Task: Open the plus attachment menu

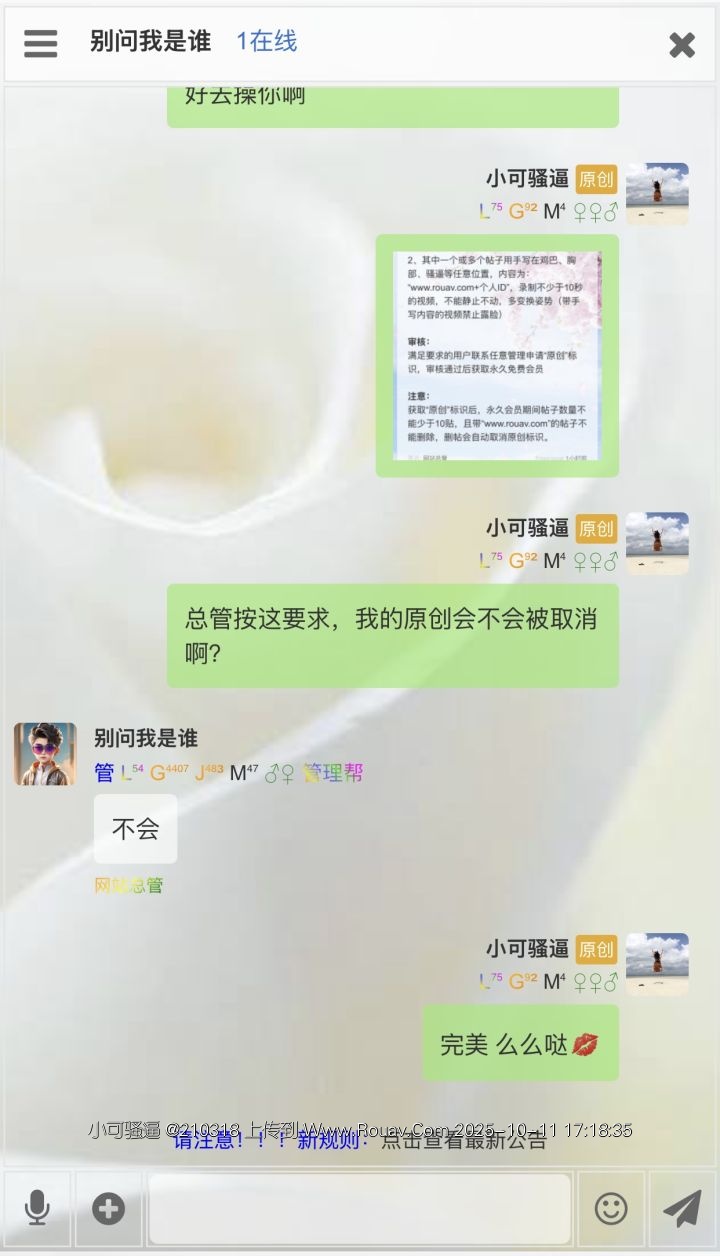Action: 109,1208
